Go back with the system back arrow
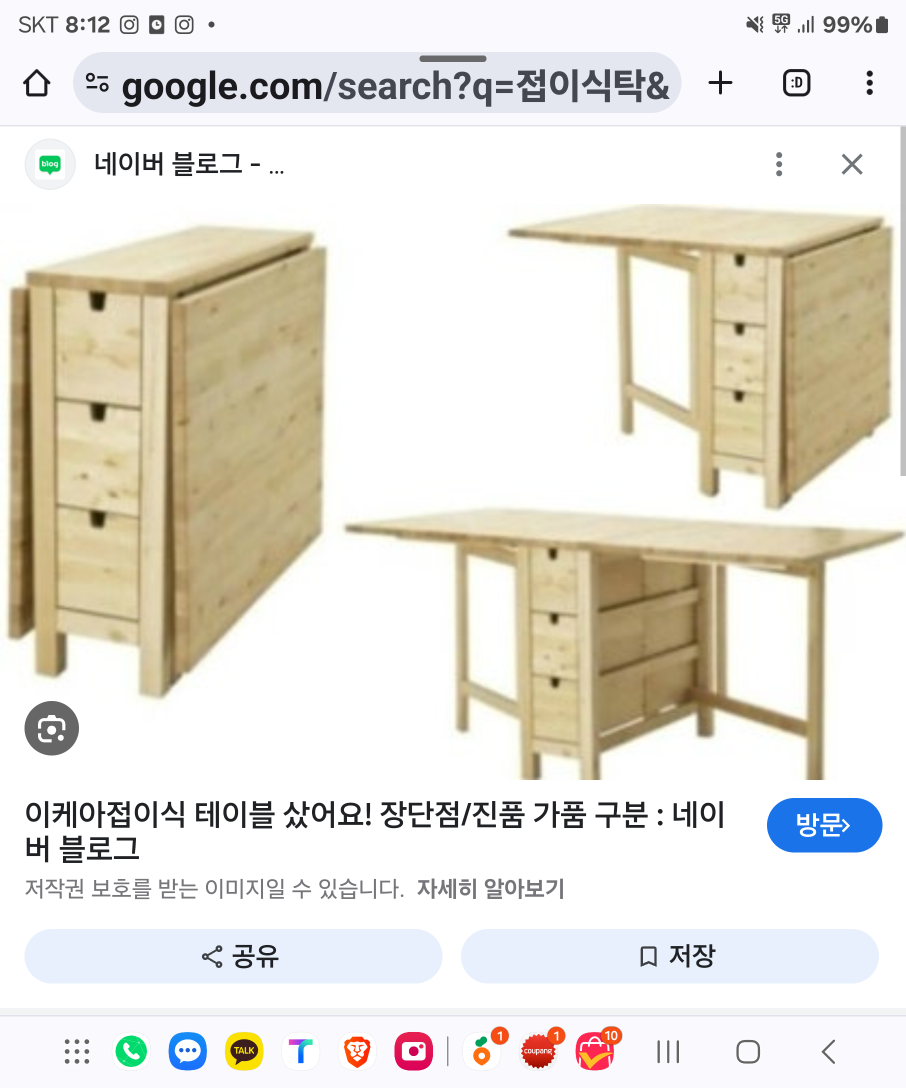Image resolution: width=906 pixels, height=1088 pixels. [828, 1051]
